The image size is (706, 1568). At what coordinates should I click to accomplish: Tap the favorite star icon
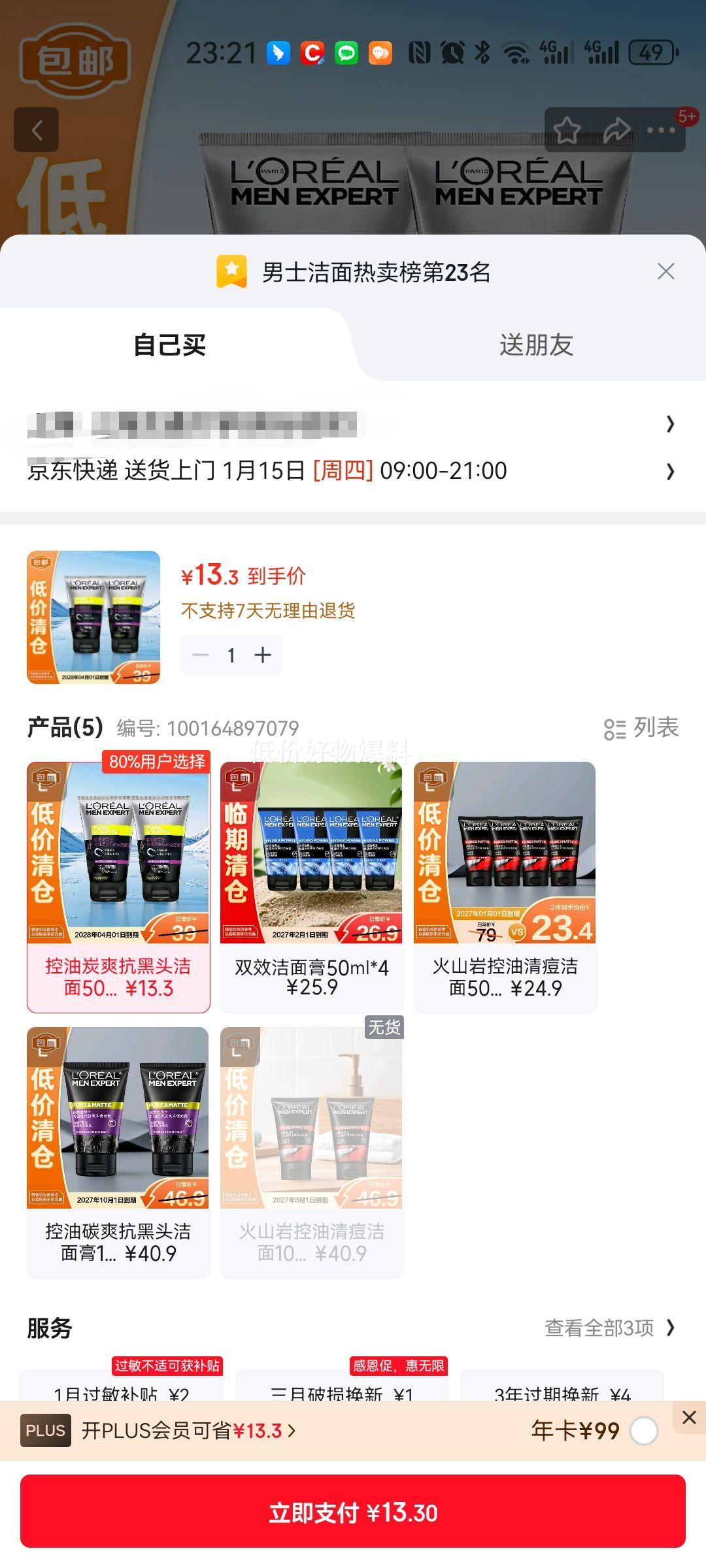point(569,129)
